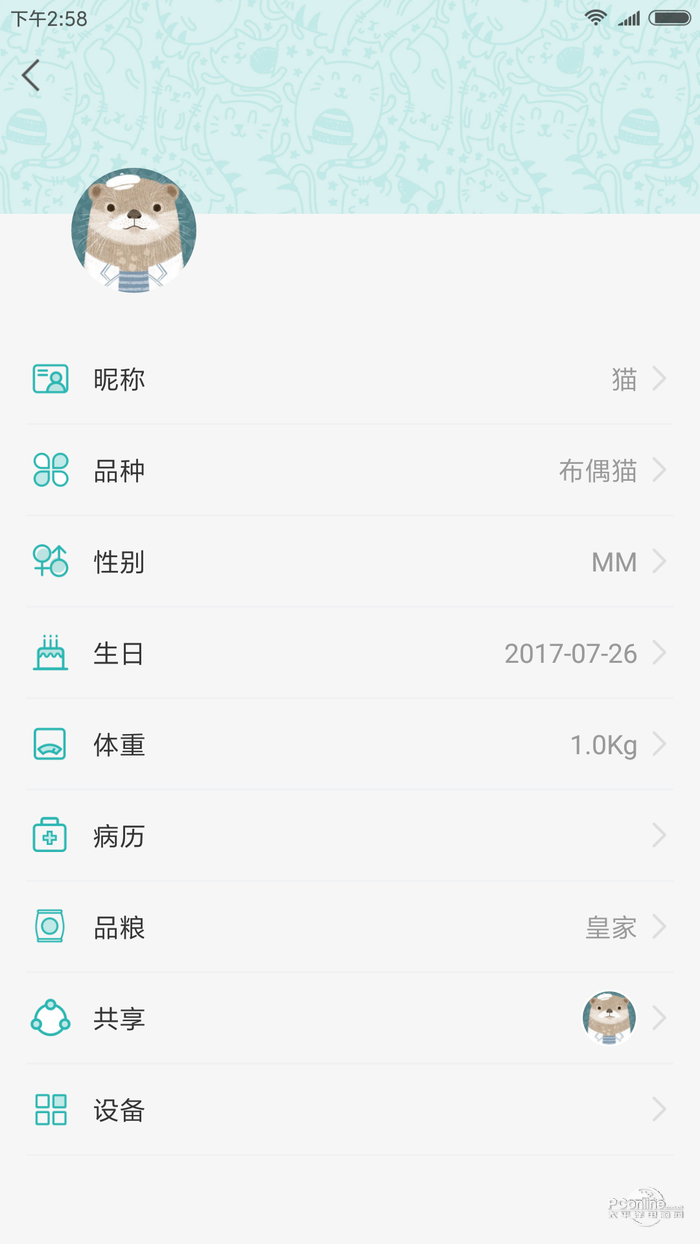
Task: Open the 昵称 nickname row
Action: pyautogui.click(x=350, y=379)
